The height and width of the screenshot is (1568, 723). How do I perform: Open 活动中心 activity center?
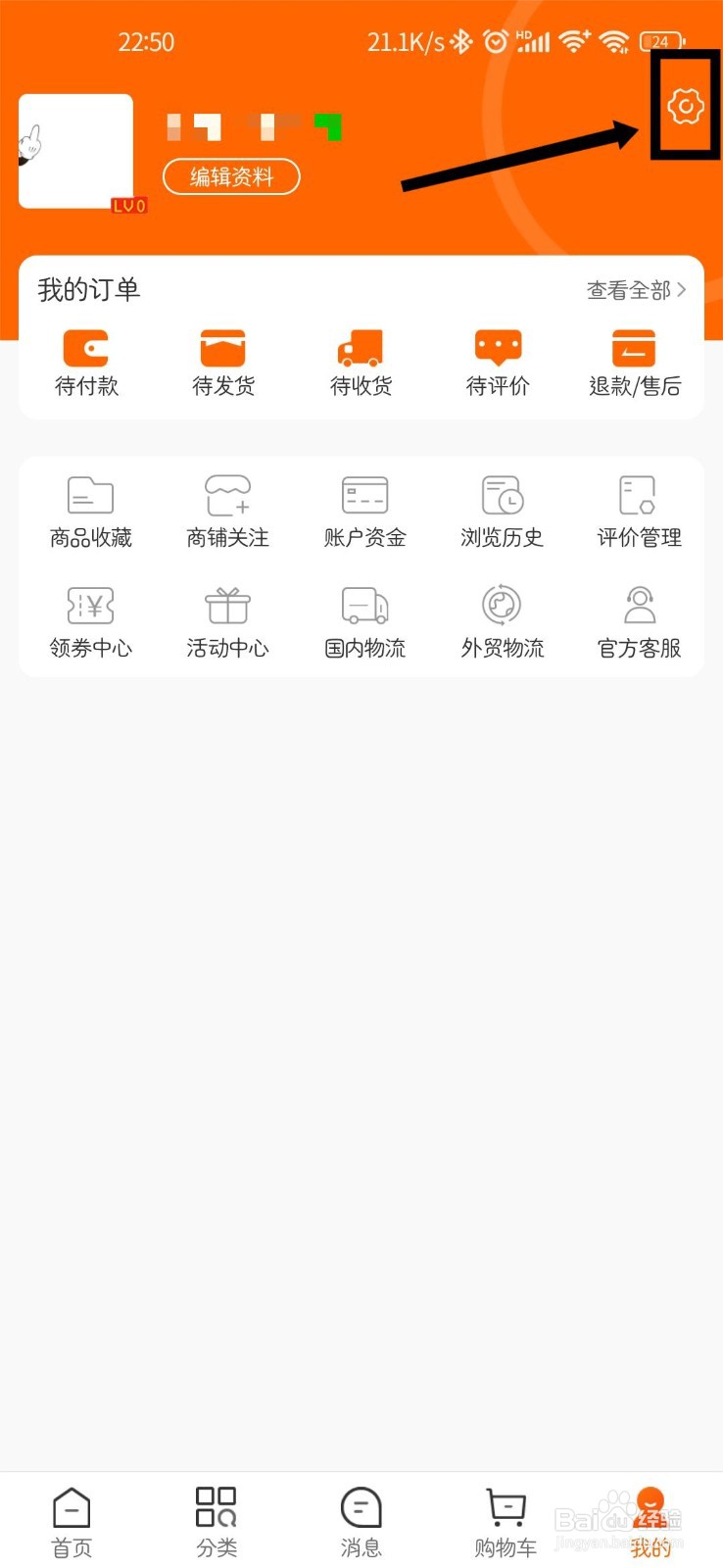227,622
